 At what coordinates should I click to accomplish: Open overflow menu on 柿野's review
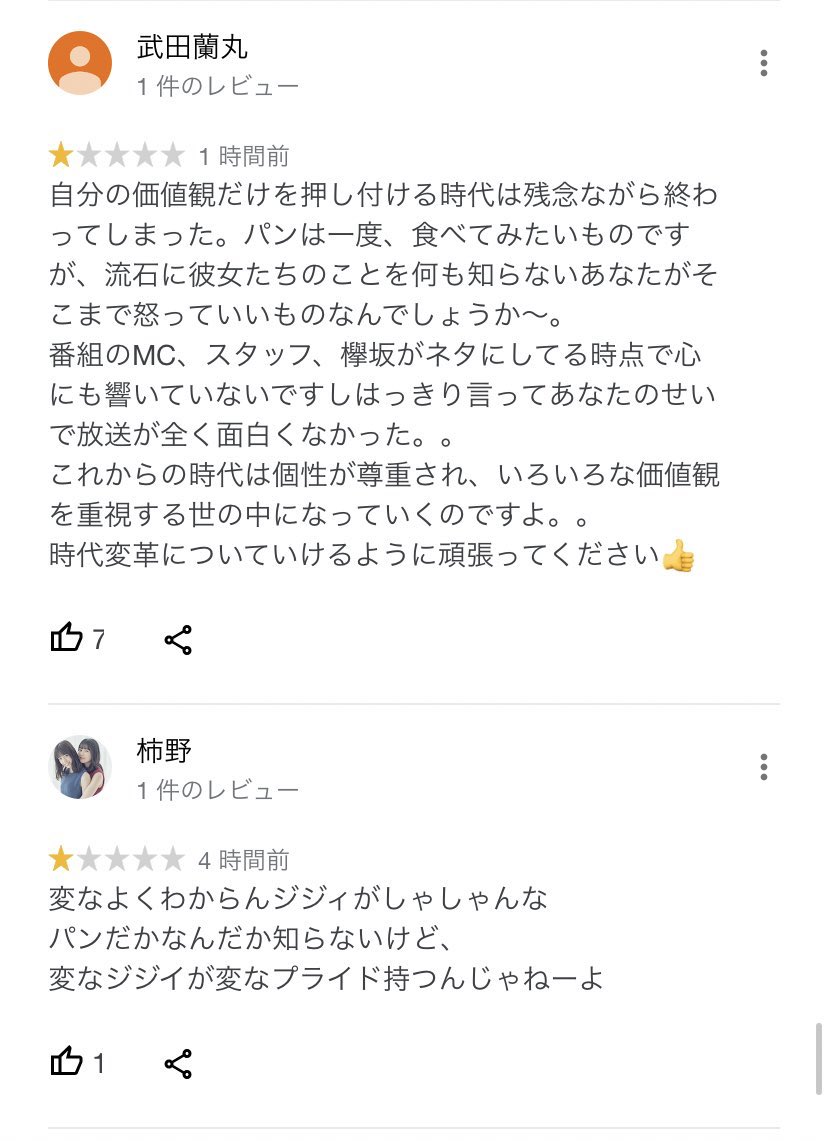click(763, 767)
